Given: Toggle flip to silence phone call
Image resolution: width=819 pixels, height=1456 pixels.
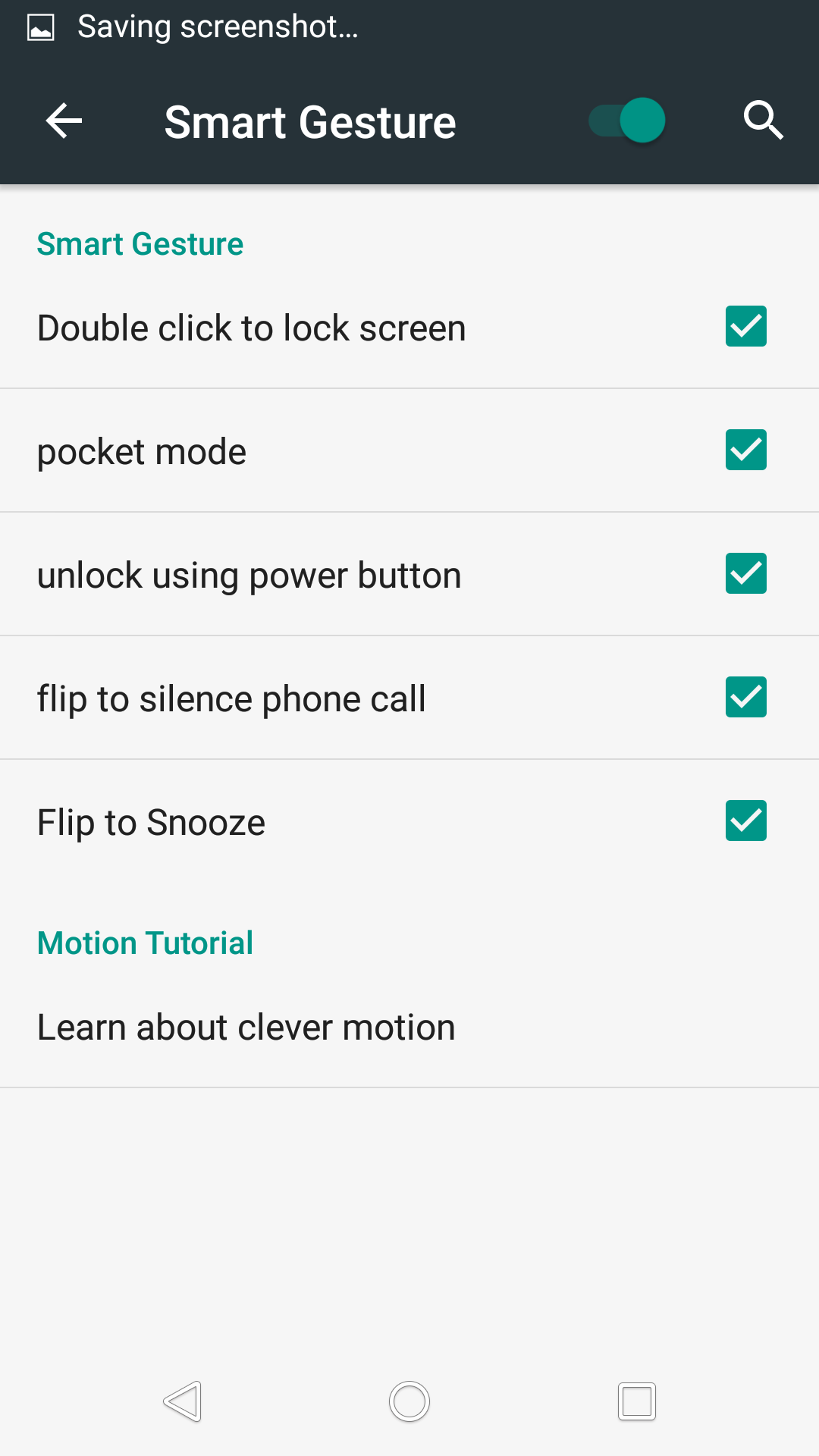Looking at the screenshot, I should (x=745, y=698).
